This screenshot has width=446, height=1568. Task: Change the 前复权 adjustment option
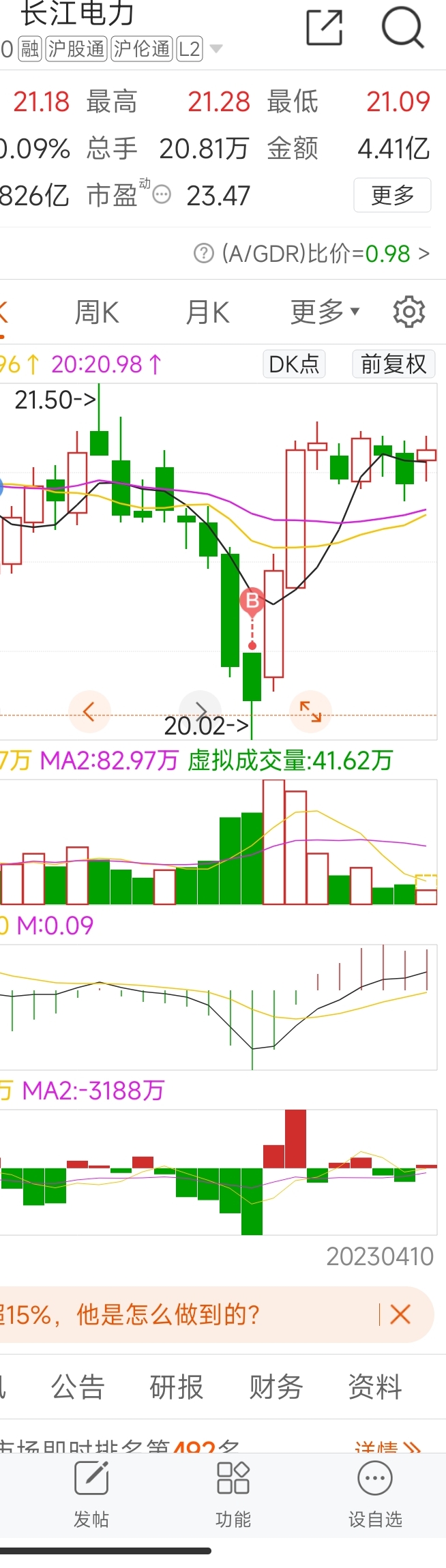coord(393,364)
